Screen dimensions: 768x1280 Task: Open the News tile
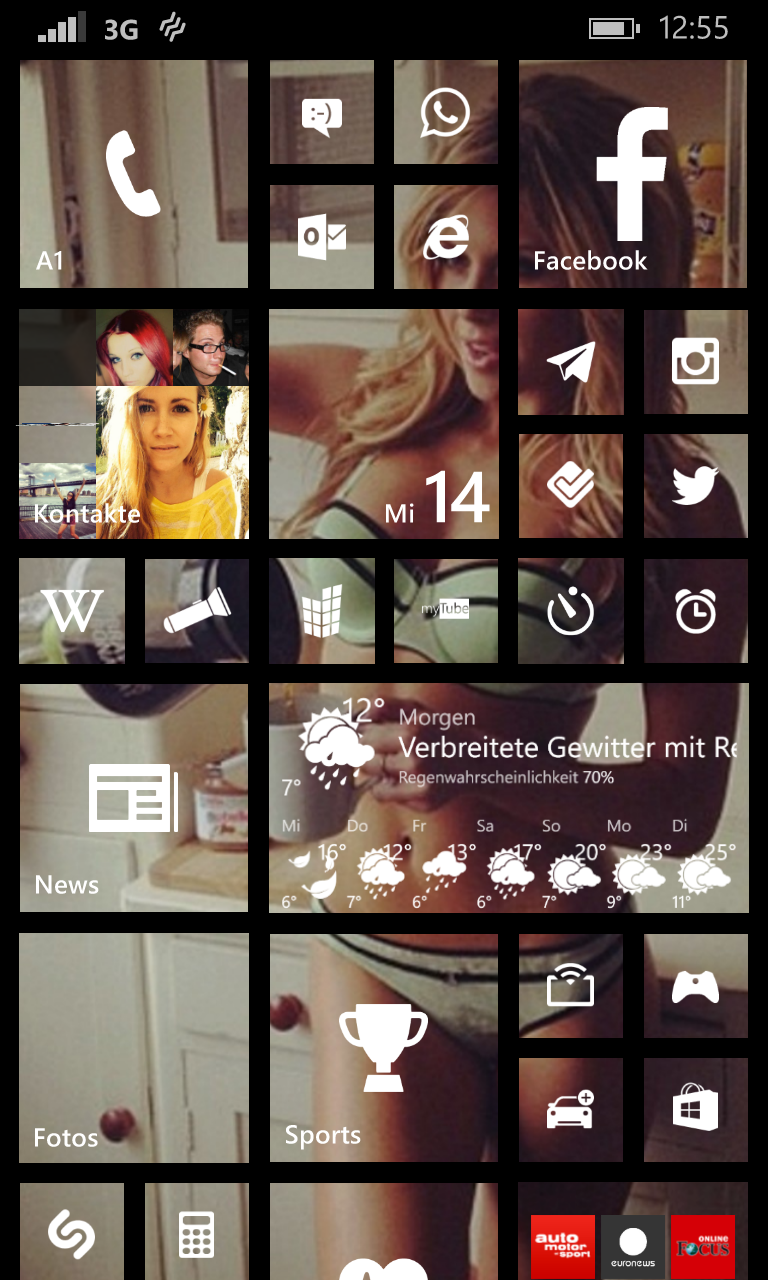point(133,798)
